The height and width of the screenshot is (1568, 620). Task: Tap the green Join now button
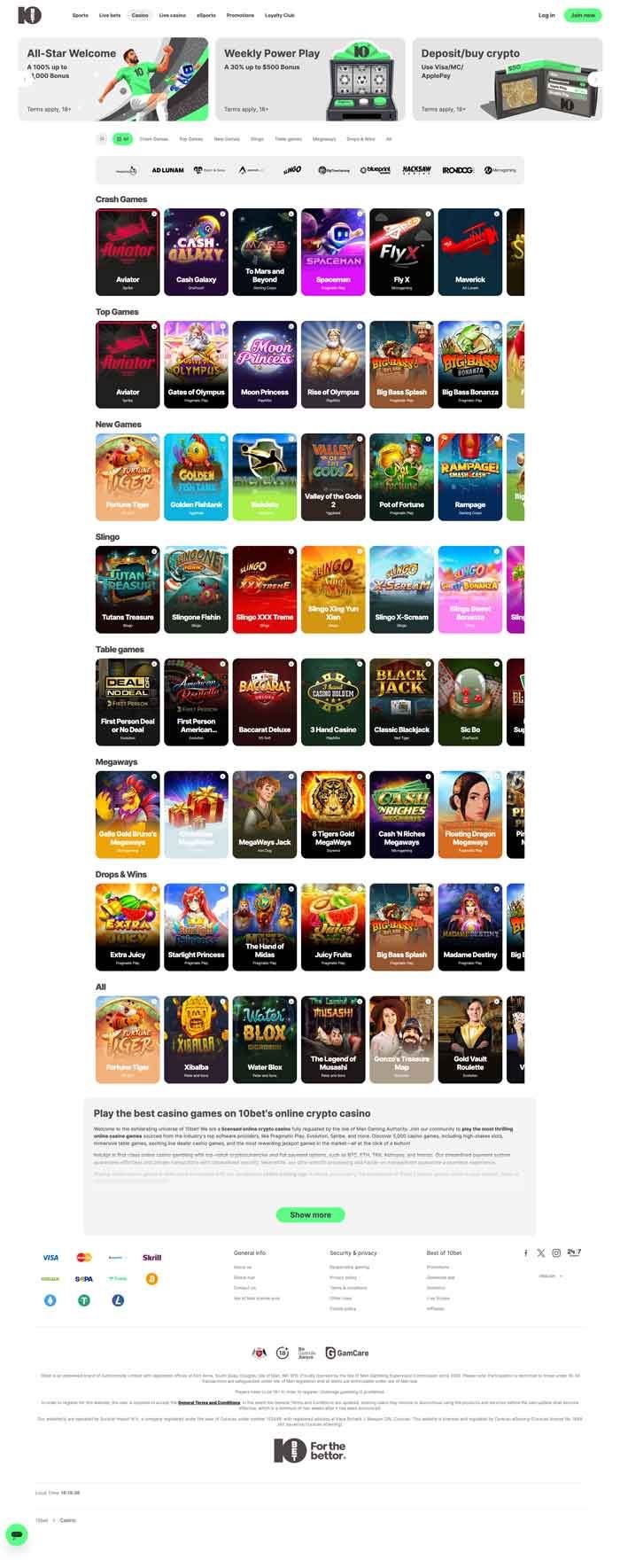point(583,15)
